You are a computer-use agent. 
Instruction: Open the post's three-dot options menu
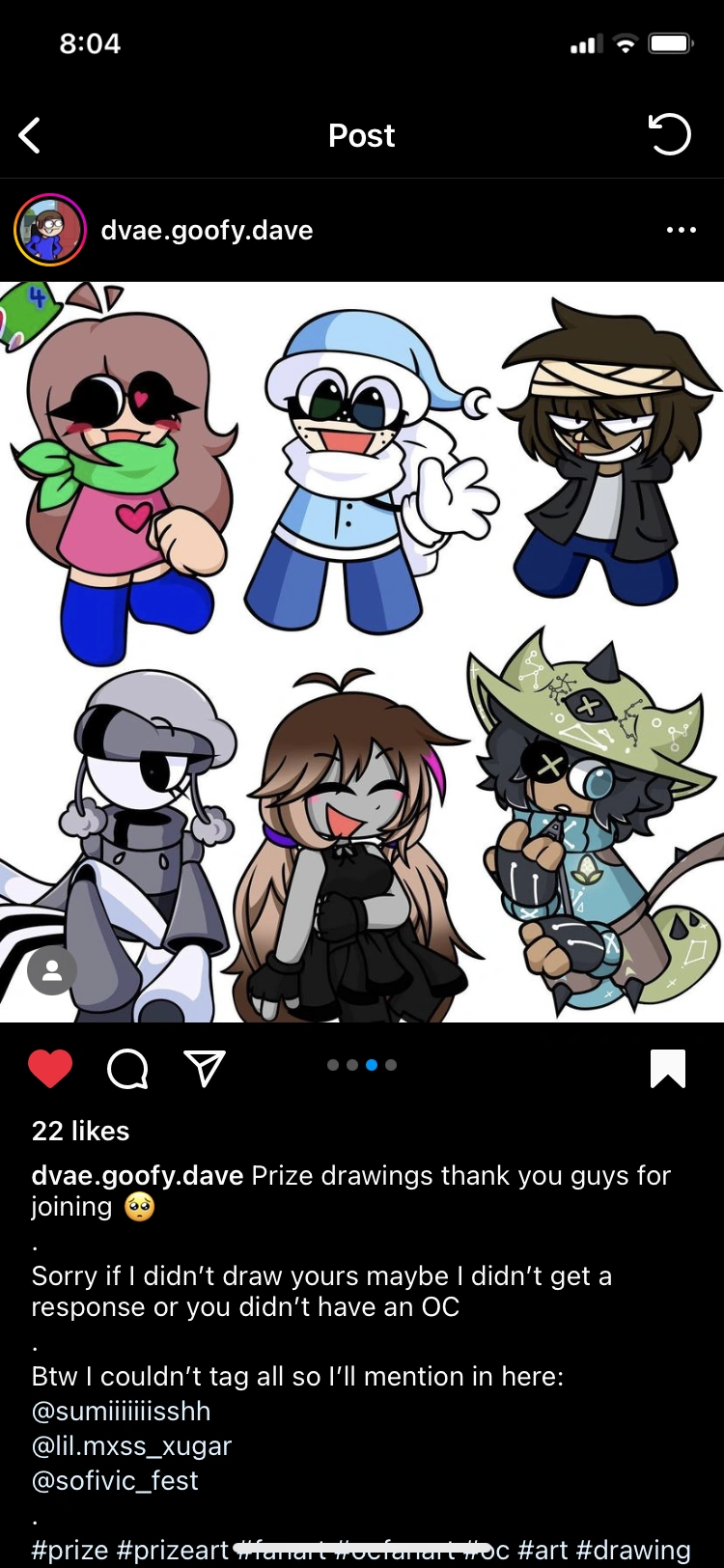681,230
